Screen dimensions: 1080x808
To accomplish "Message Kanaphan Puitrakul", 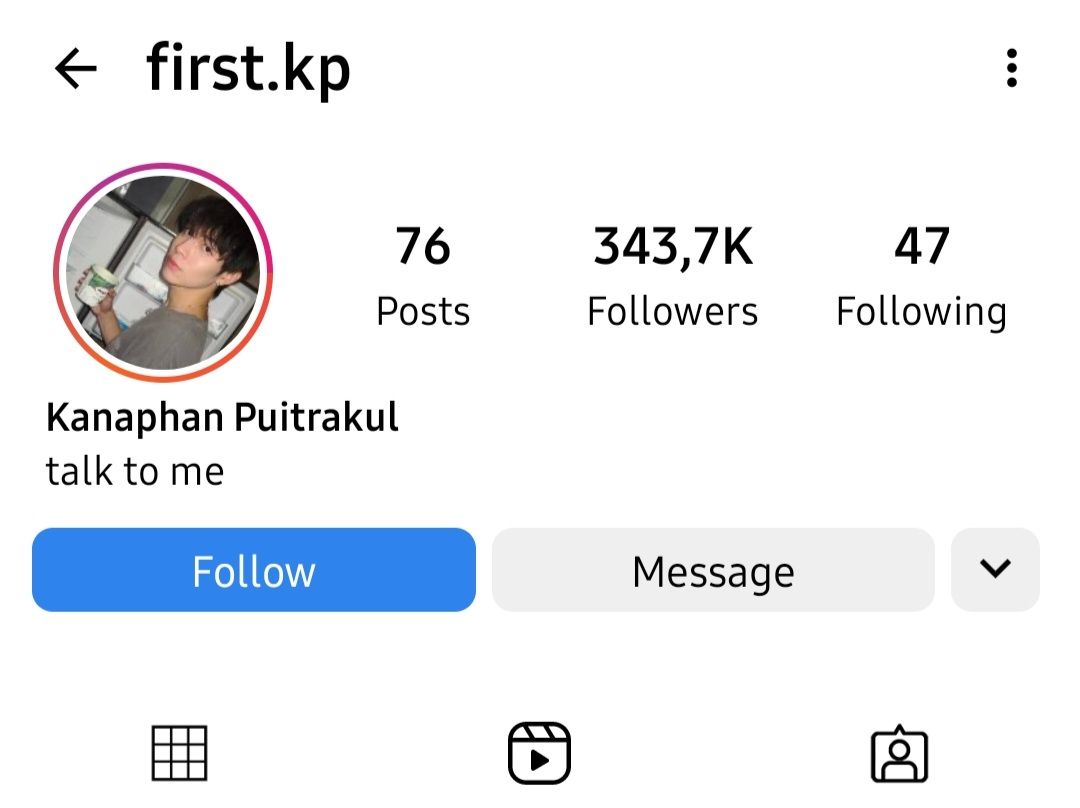I will tap(713, 570).
